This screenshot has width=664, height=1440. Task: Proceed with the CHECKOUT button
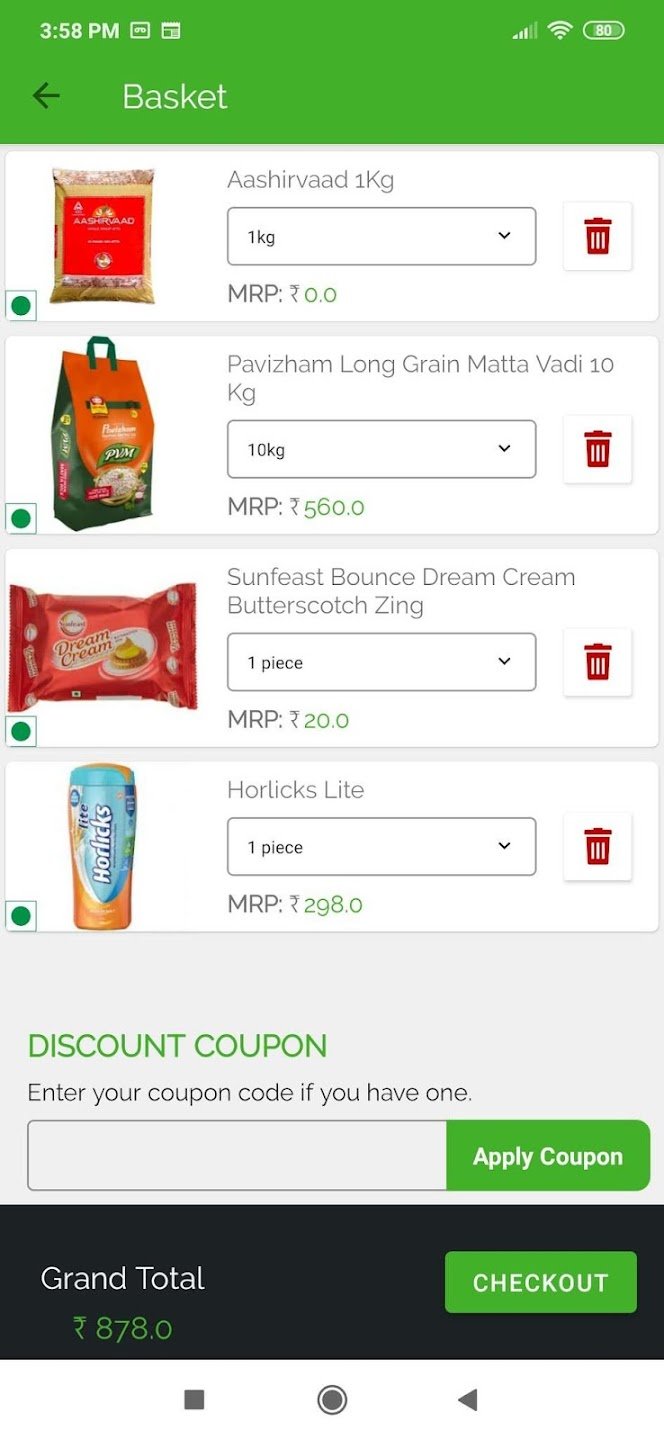pos(540,1282)
